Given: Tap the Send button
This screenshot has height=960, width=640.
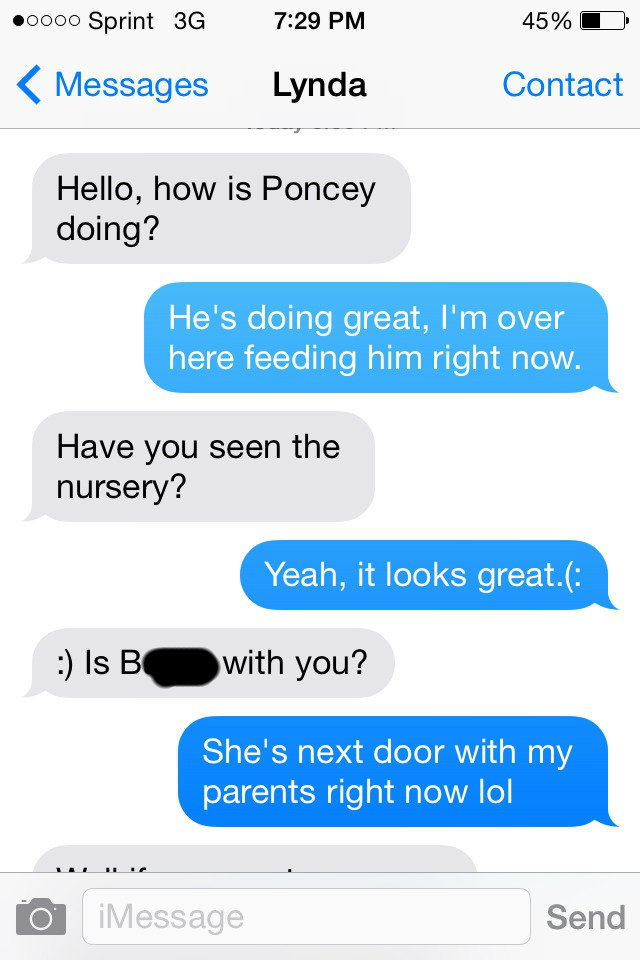Looking at the screenshot, I should (x=585, y=916).
